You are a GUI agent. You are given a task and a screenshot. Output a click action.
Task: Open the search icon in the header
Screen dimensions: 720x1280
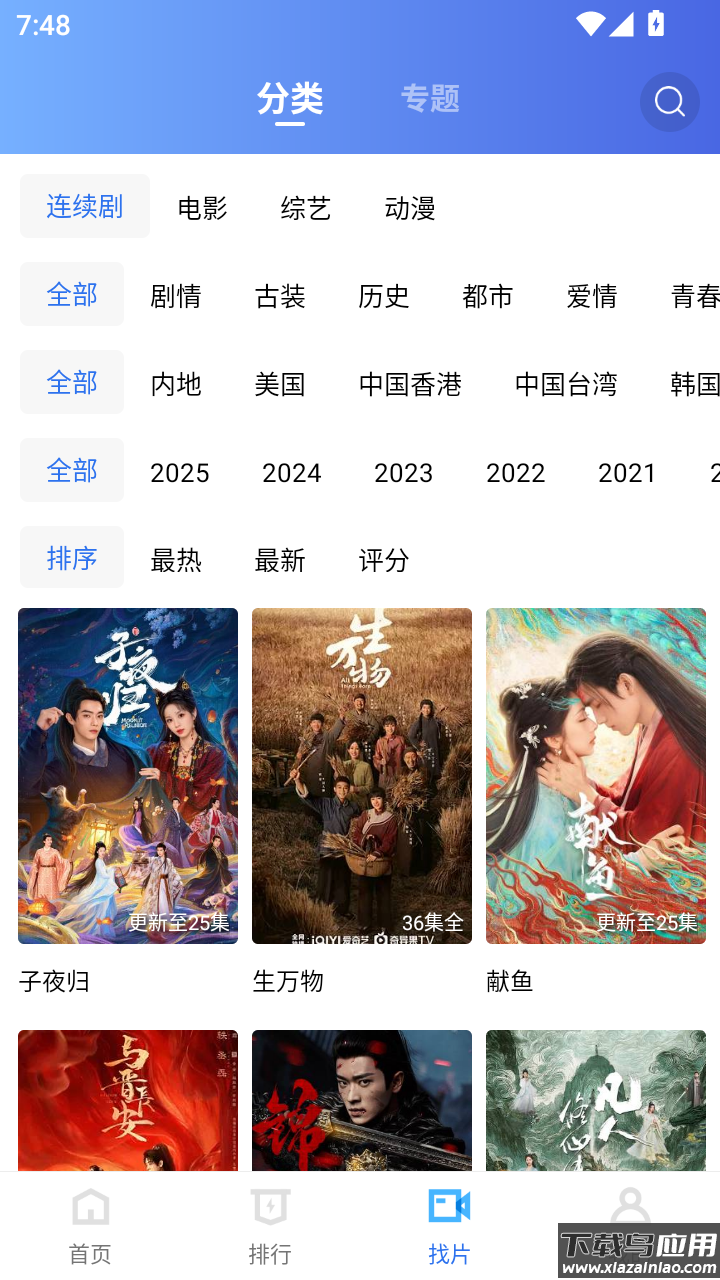(x=669, y=102)
